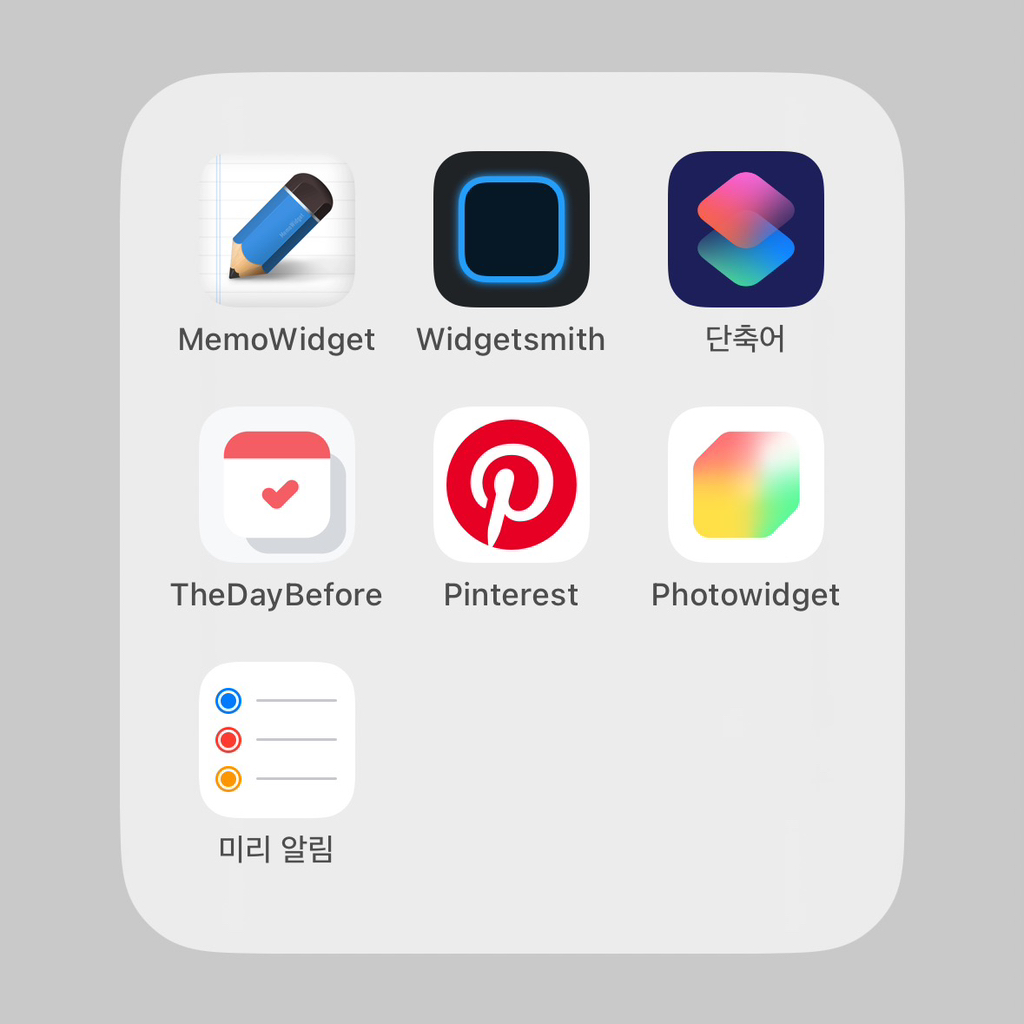Image resolution: width=1024 pixels, height=1024 pixels.
Task: Launch Pinterest
Action: 511,485
